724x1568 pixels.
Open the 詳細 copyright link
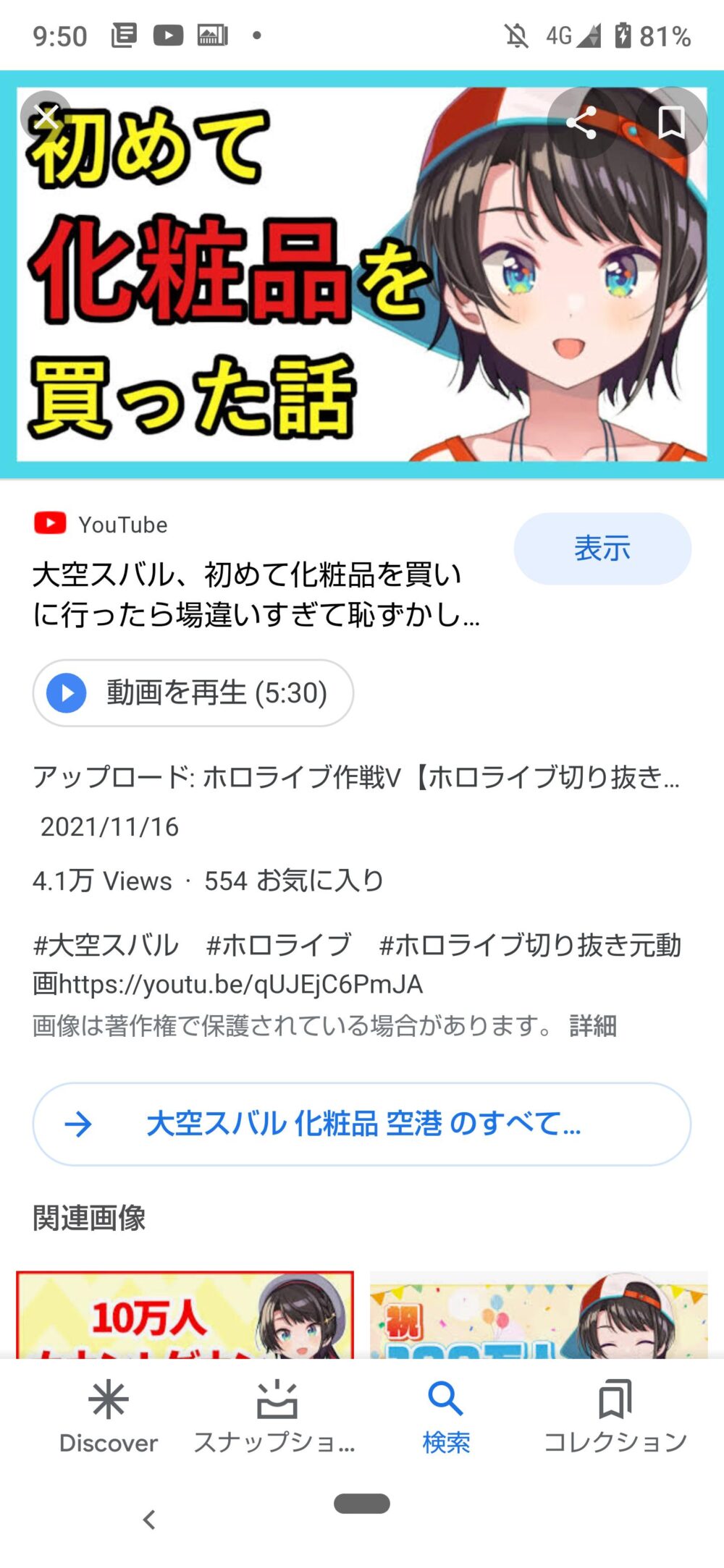[x=593, y=1025]
